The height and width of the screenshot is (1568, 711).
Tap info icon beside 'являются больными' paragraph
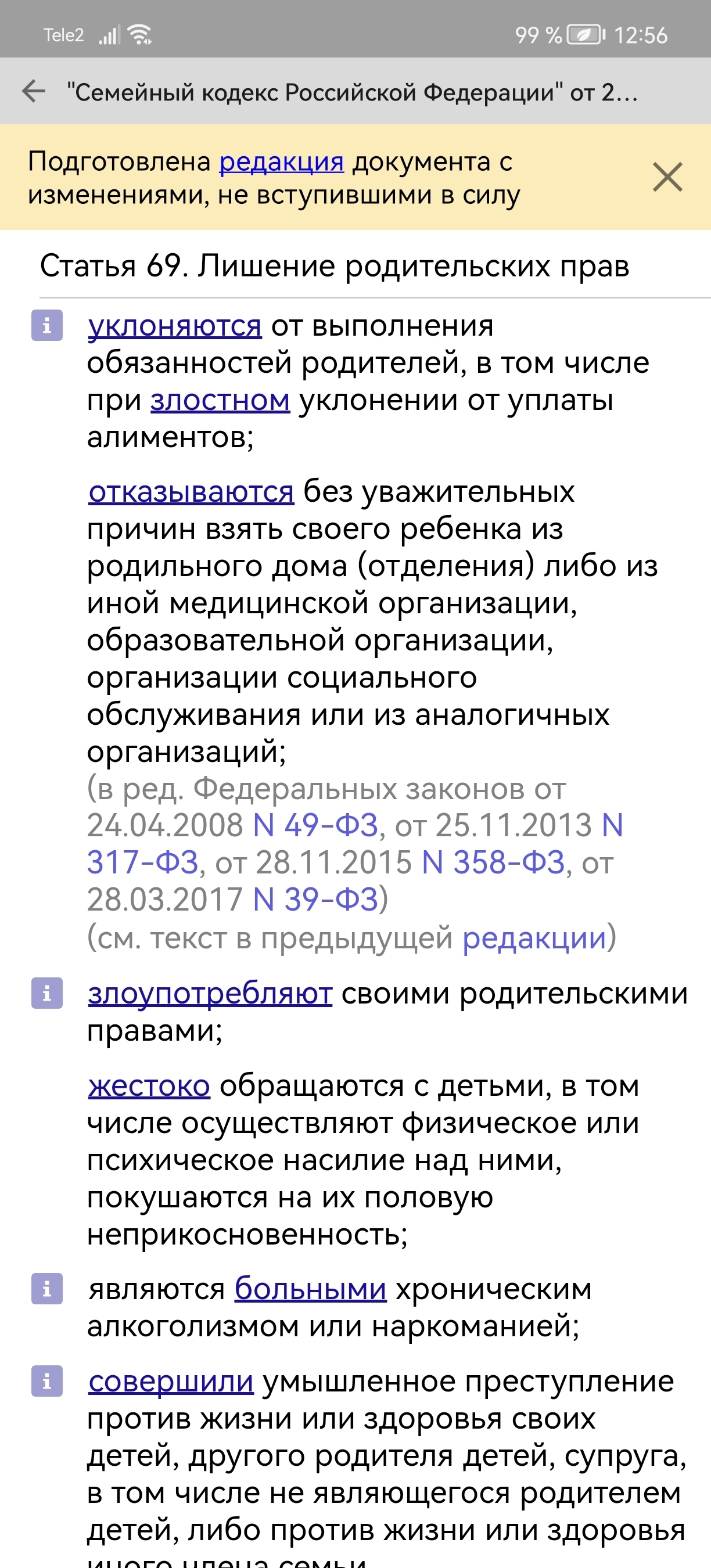[x=47, y=1289]
